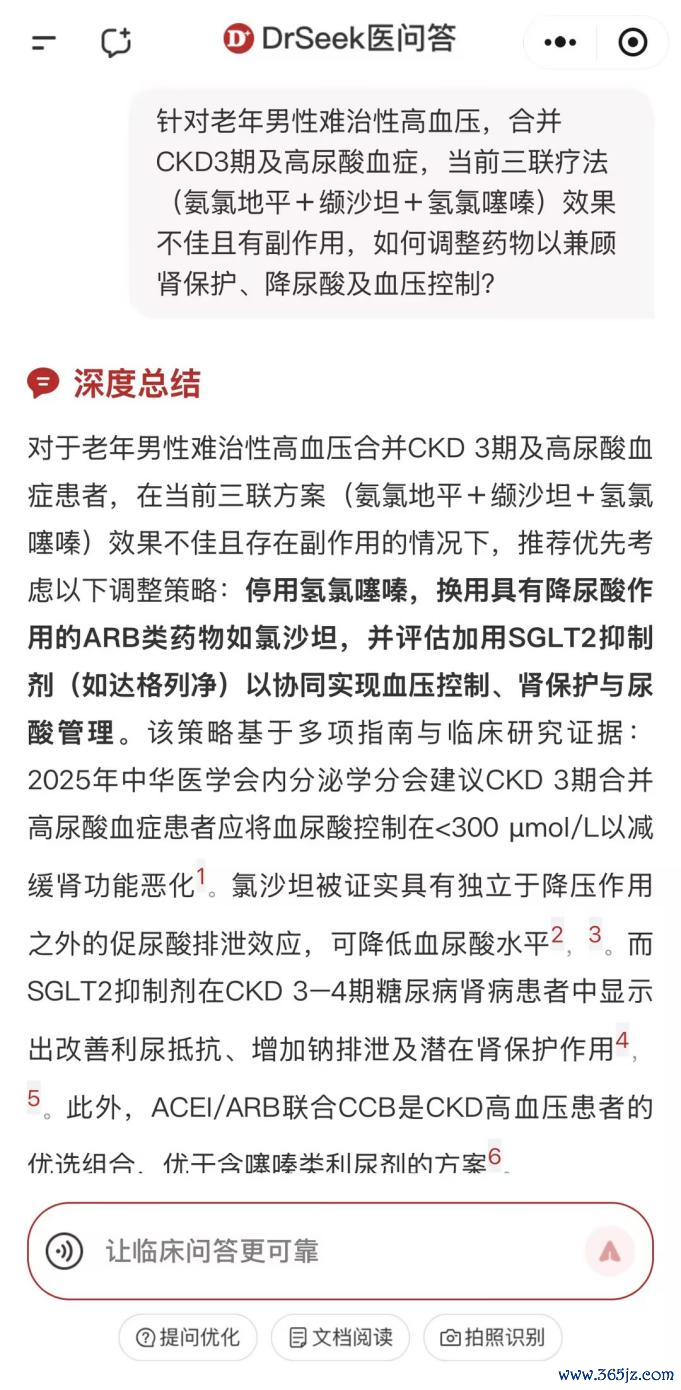The image size is (681, 1390).
Task: Activate voice input in the question box
Action: (x=65, y=1251)
